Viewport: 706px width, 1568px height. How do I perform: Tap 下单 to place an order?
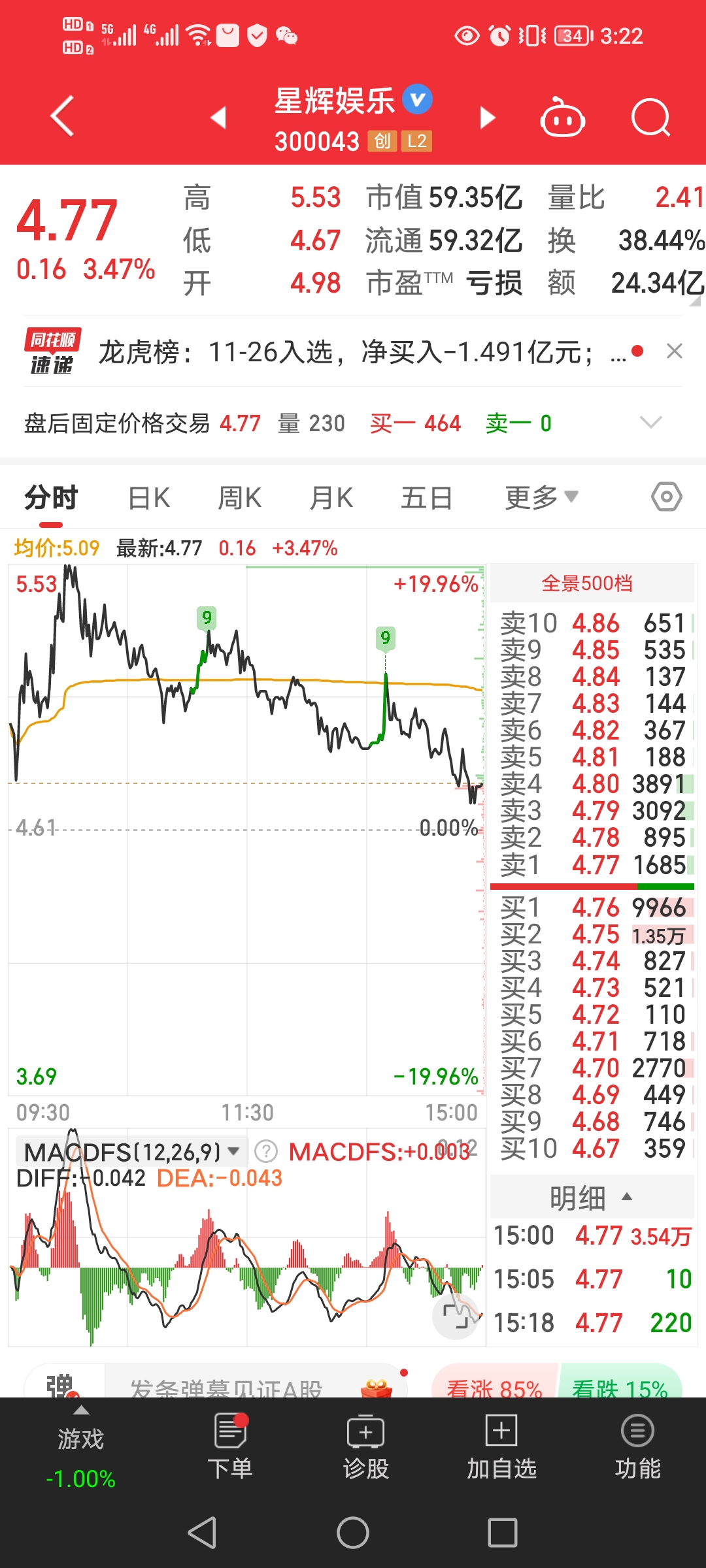[230, 1445]
